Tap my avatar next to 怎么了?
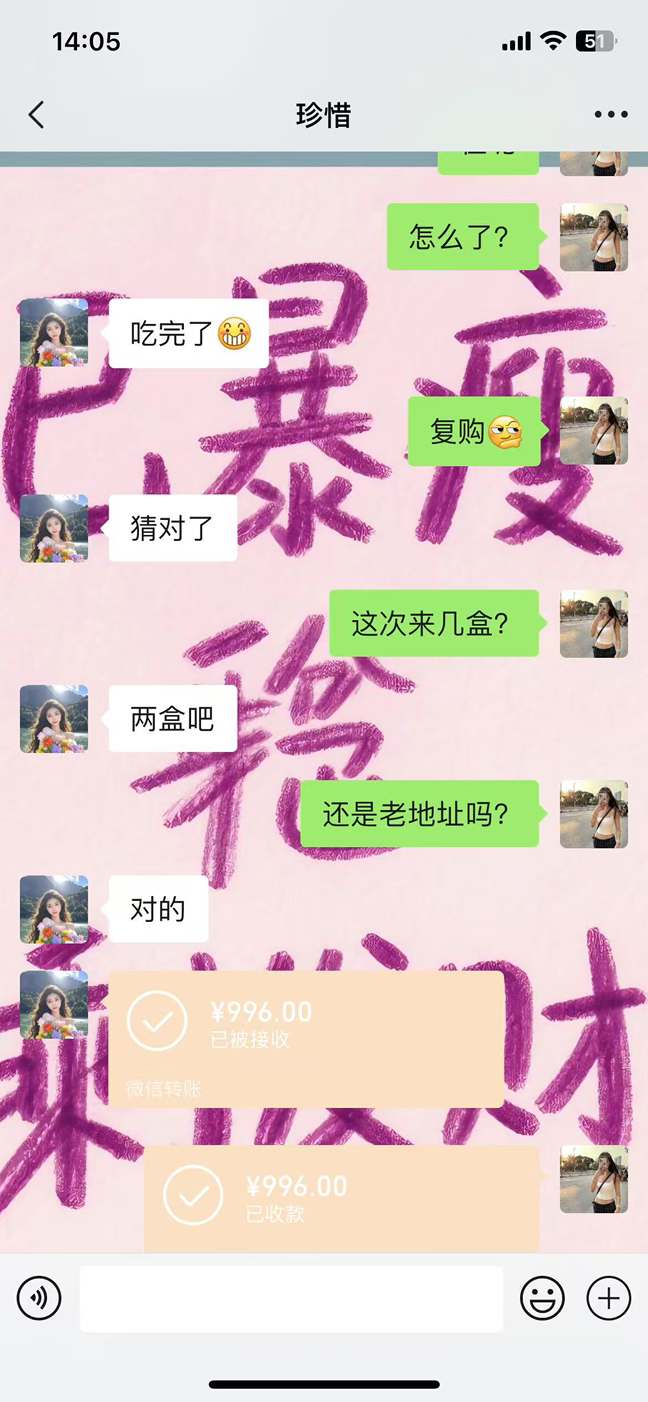 [594, 238]
